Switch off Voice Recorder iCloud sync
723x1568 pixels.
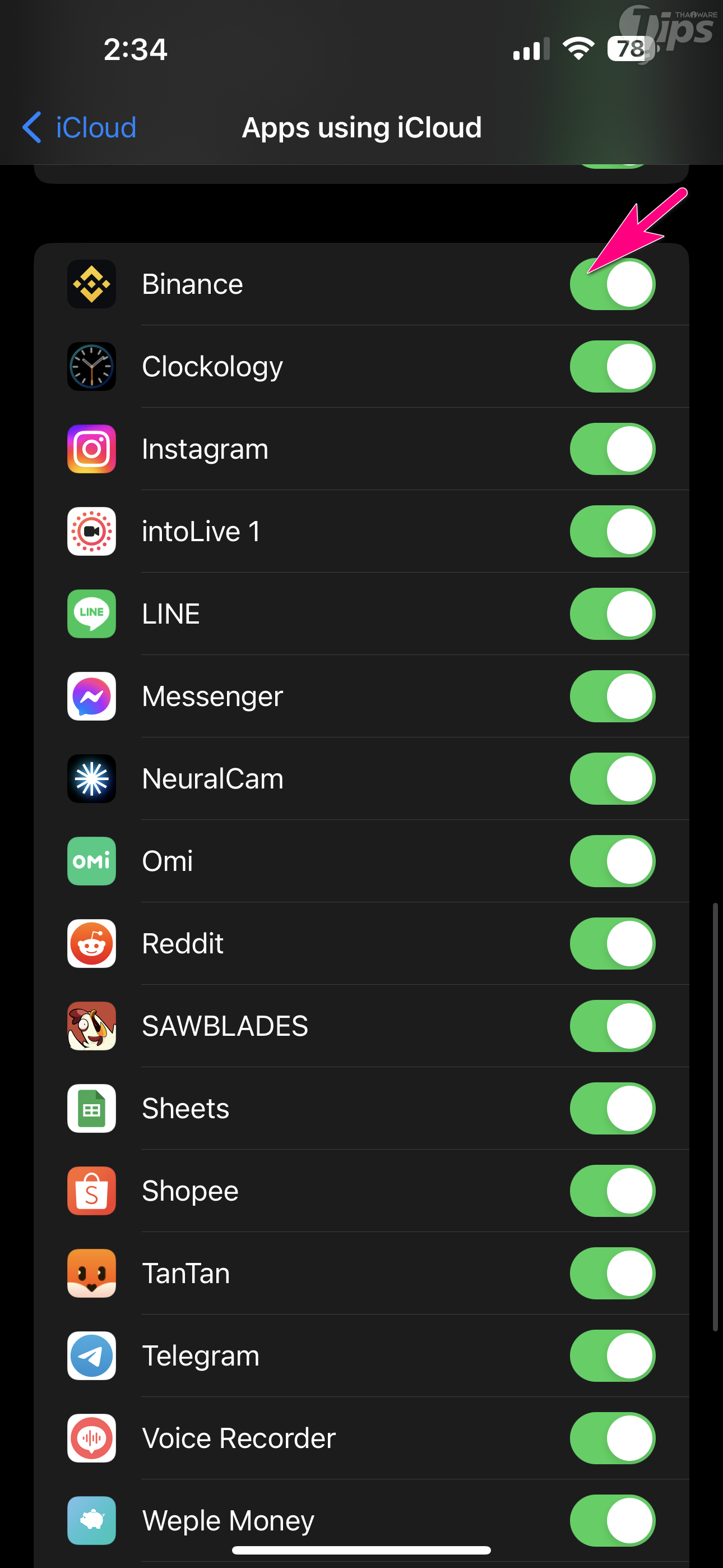(612, 1438)
